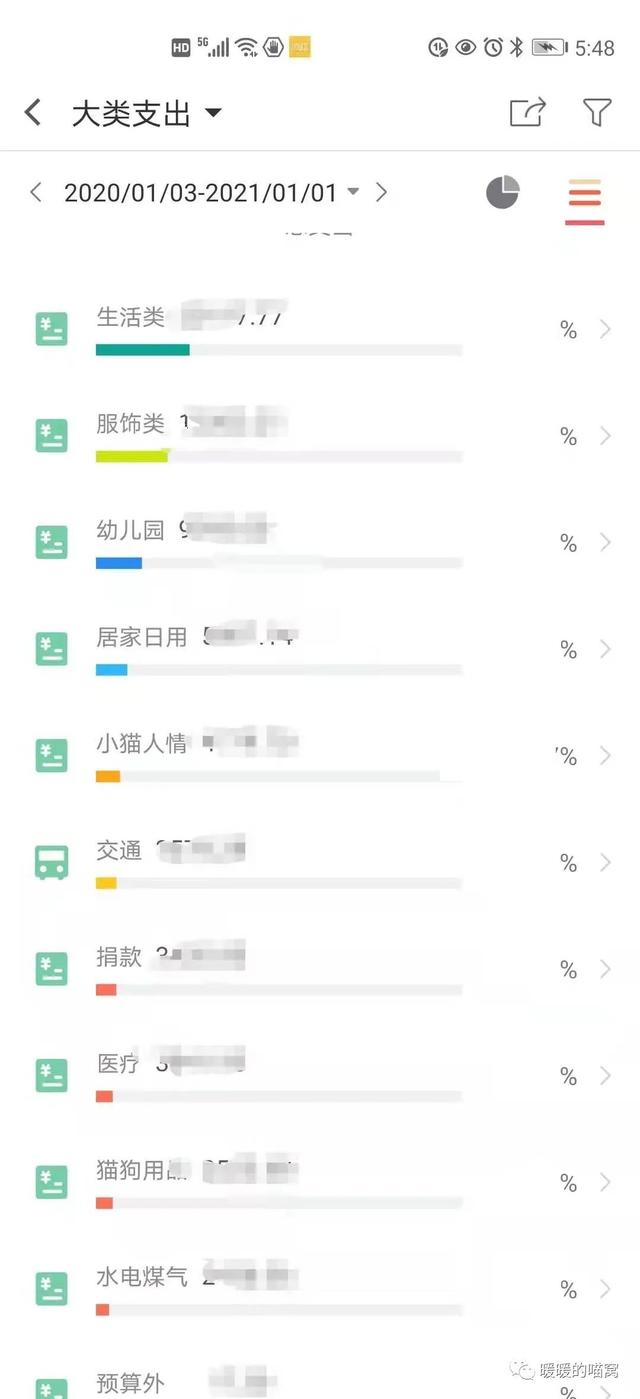Open the 预算外 expense category
Screen dimensions: 640x1399
coord(320,1385)
